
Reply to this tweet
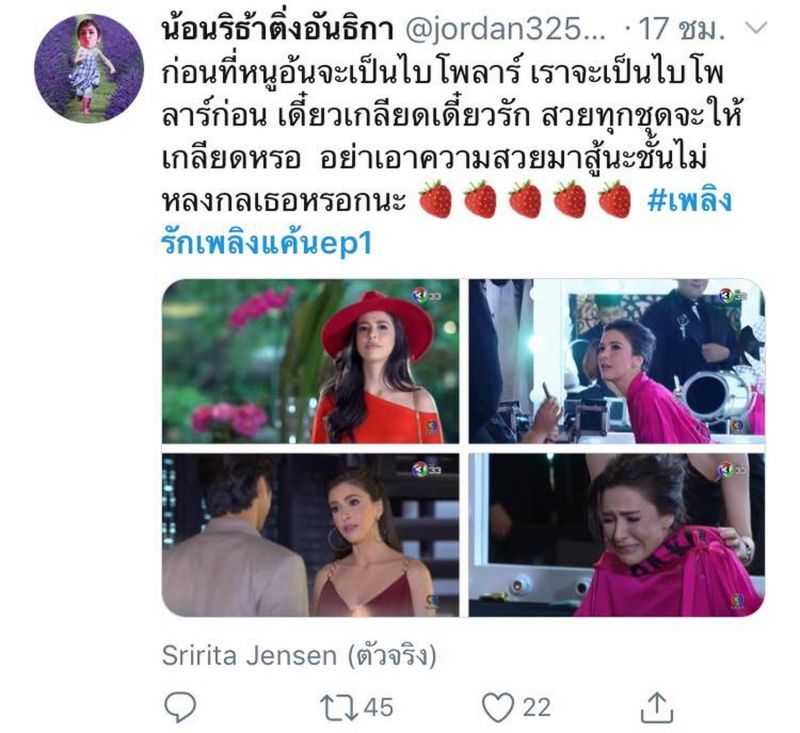click(178, 707)
